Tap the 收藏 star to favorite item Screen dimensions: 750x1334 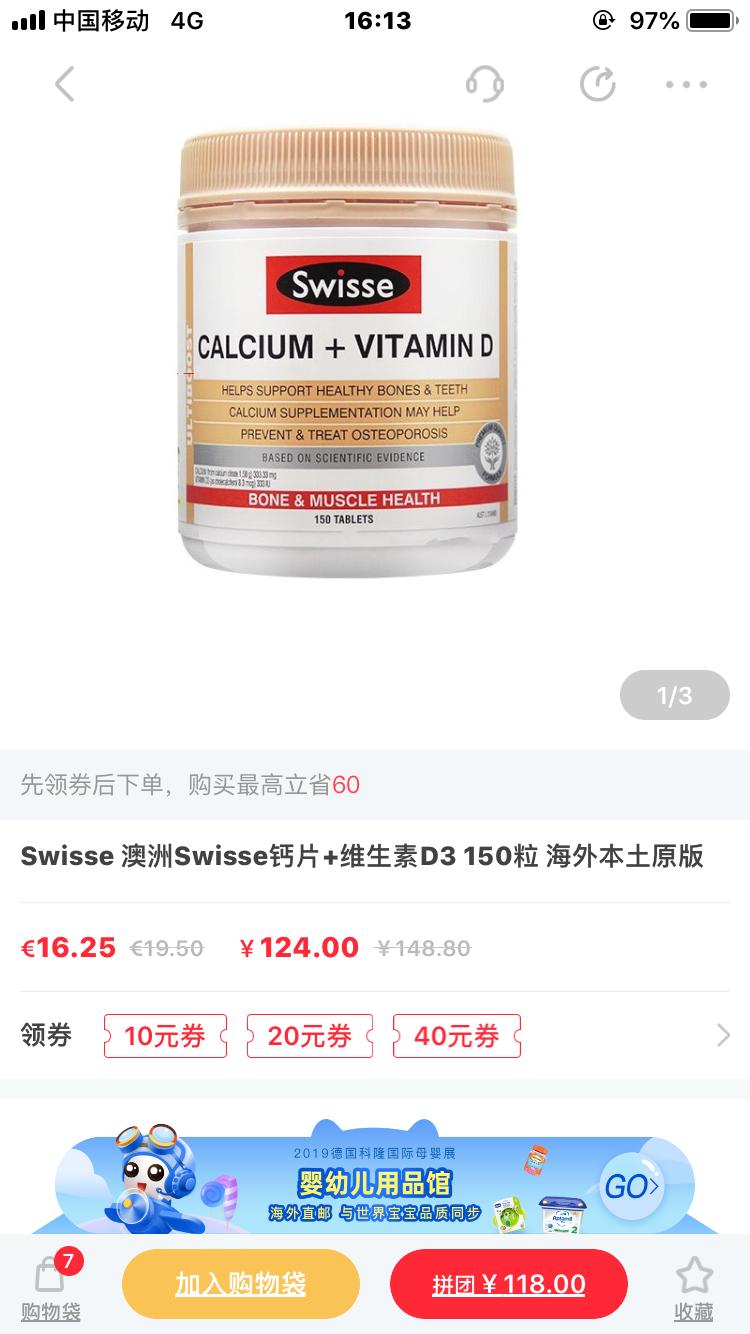[x=694, y=1284]
